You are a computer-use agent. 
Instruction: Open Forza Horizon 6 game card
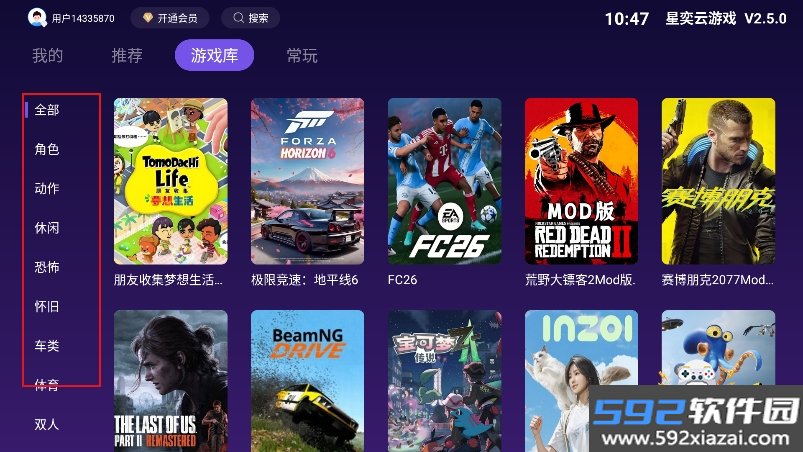click(x=307, y=181)
